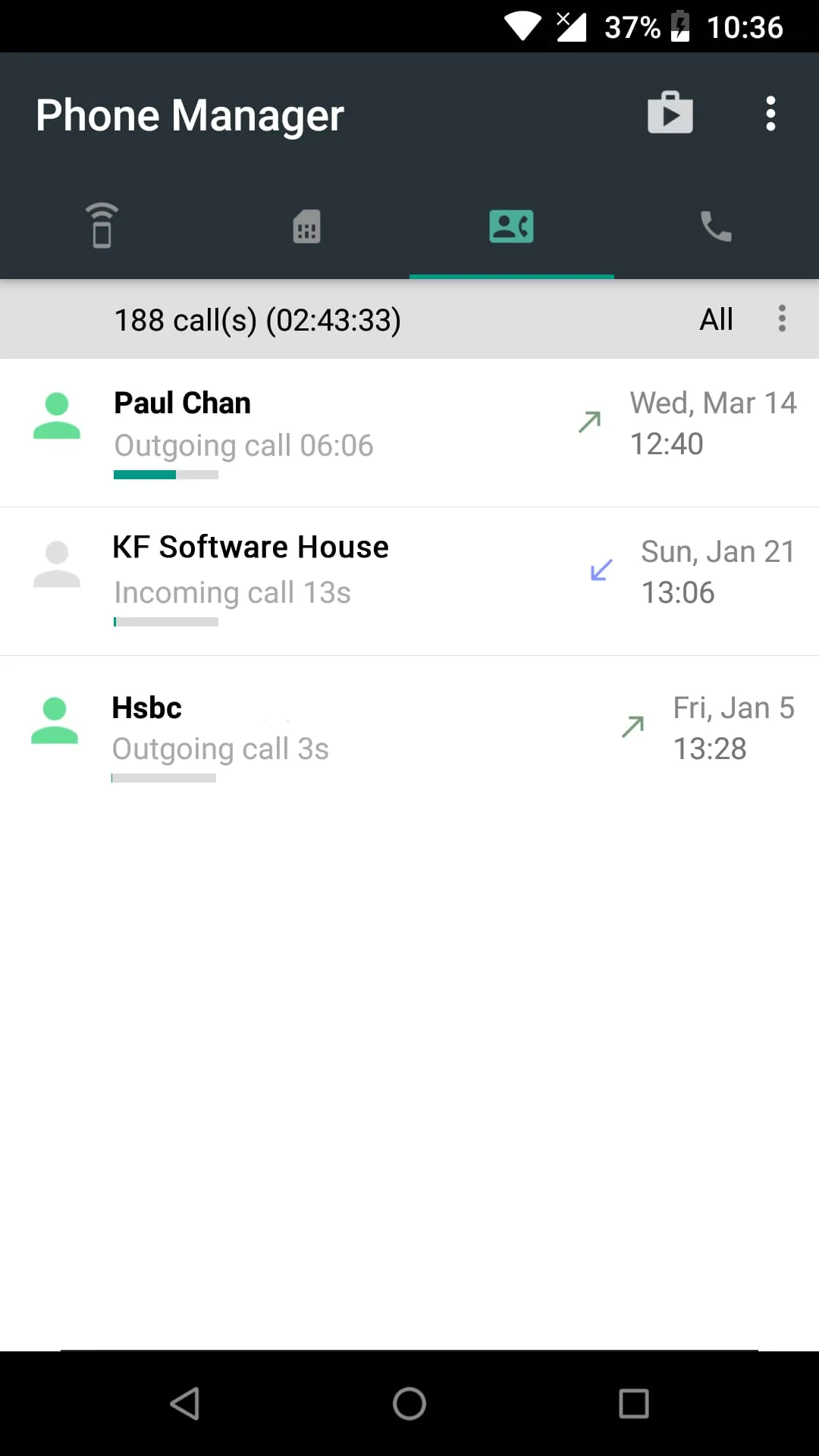Tap the incoming call arrow beside KF Software House
This screenshot has height=1456, width=819.
(601, 570)
